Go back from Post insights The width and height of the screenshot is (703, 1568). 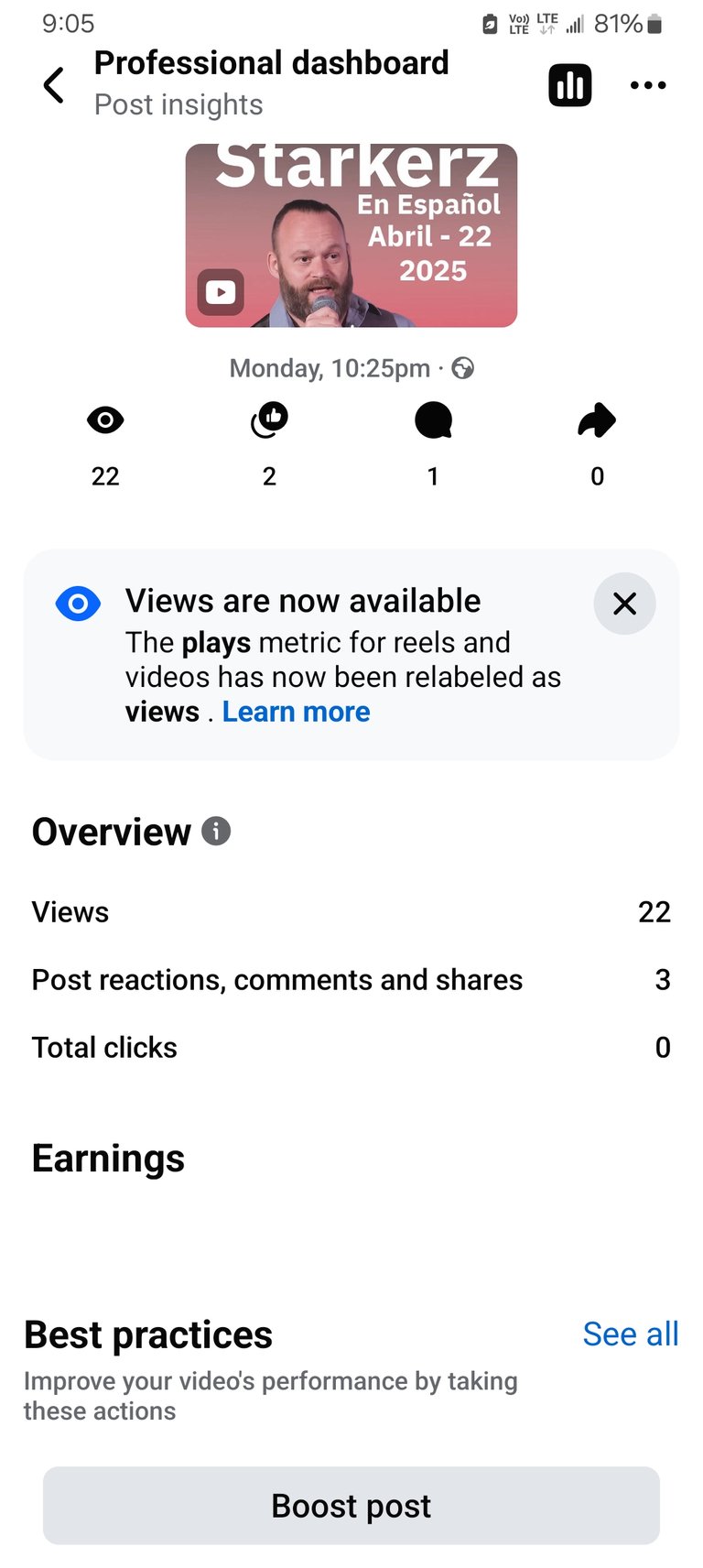pos(54,85)
